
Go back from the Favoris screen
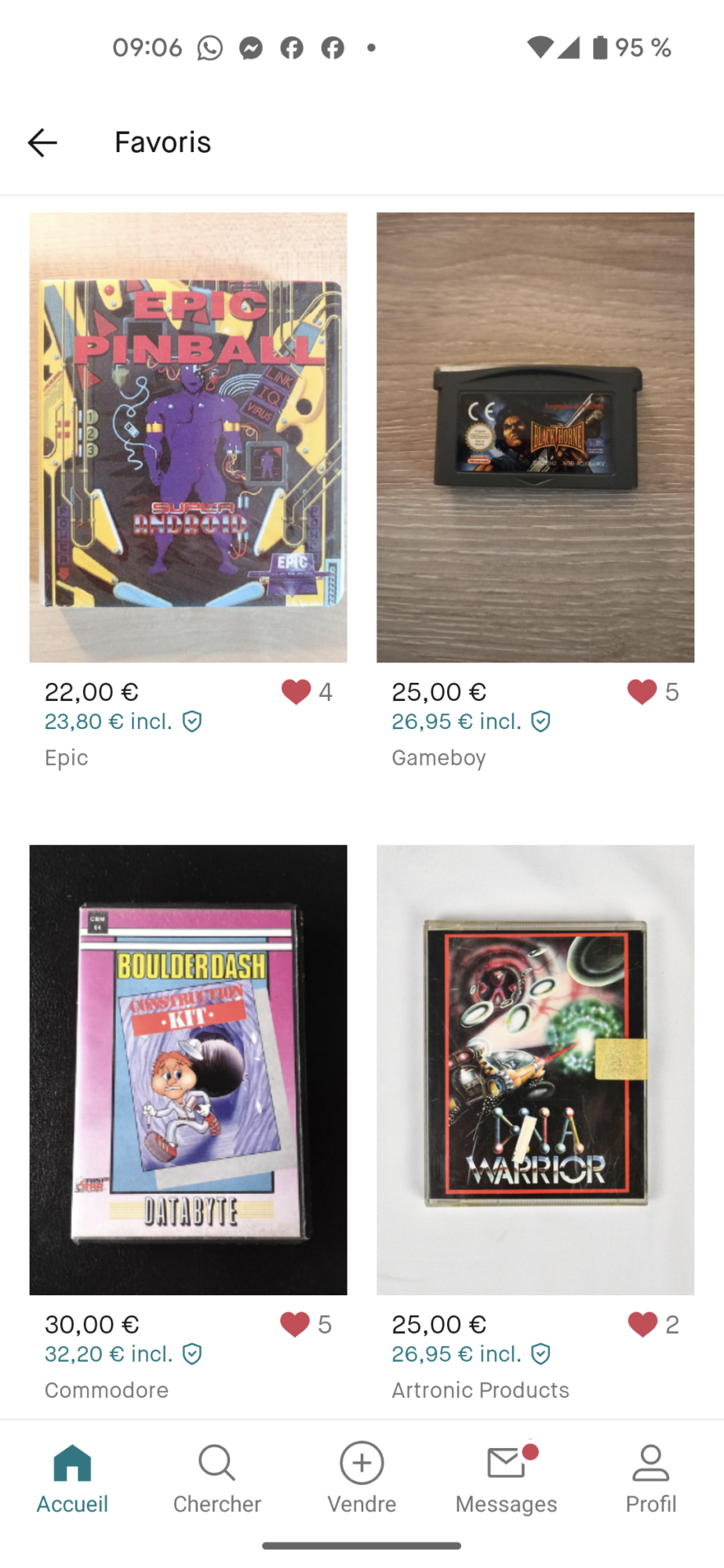coord(42,143)
